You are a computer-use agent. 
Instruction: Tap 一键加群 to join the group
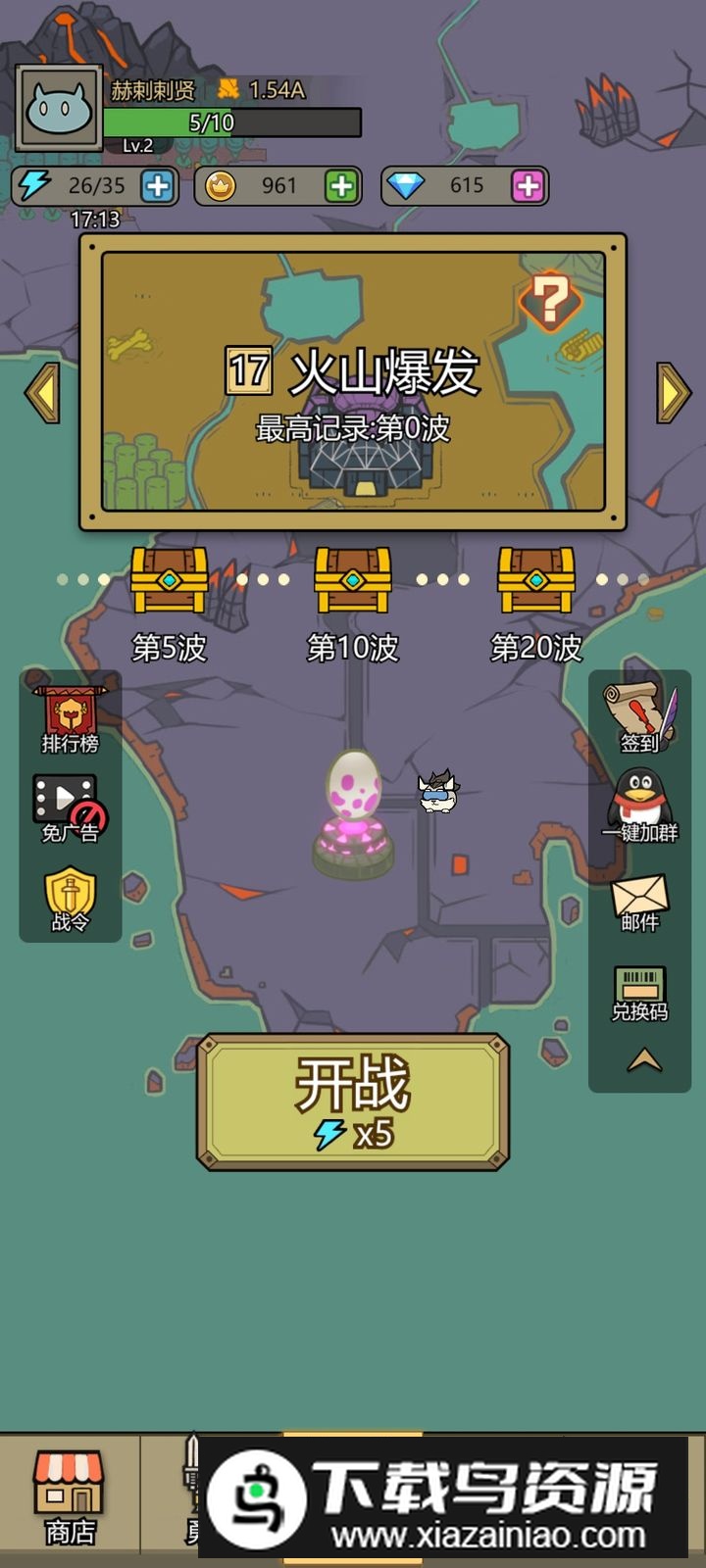[639, 807]
